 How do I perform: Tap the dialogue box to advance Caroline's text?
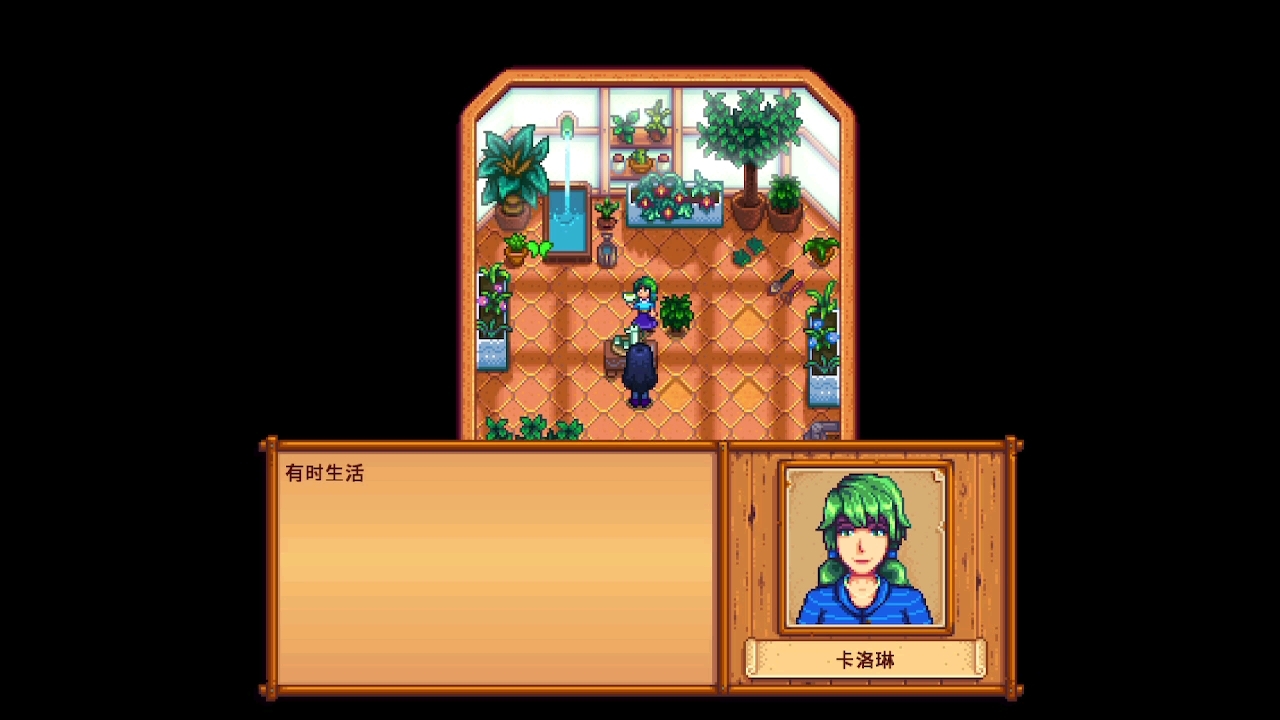[497, 567]
